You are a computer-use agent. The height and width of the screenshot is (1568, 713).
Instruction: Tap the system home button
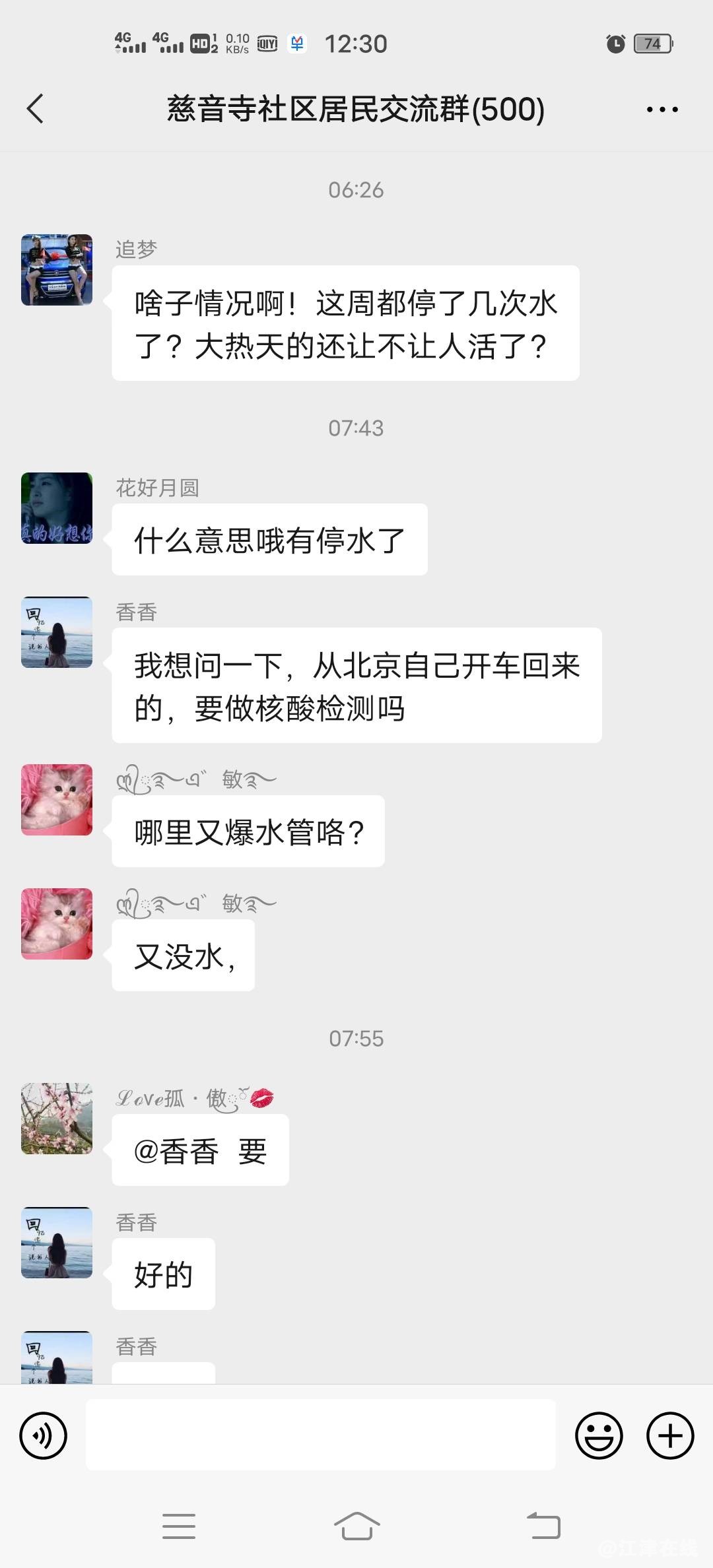(x=356, y=1526)
